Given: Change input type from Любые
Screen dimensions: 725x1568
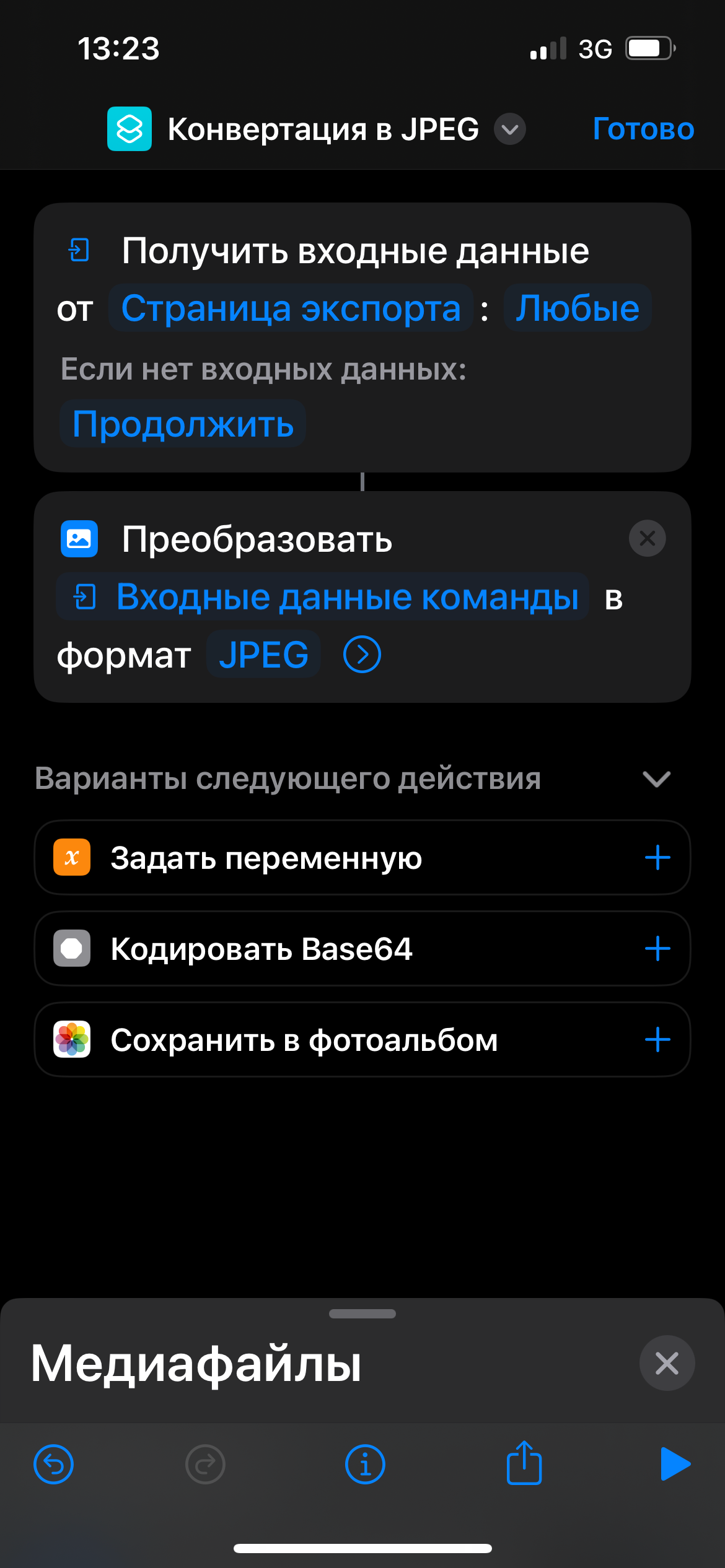Looking at the screenshot, I should (577, 308).
